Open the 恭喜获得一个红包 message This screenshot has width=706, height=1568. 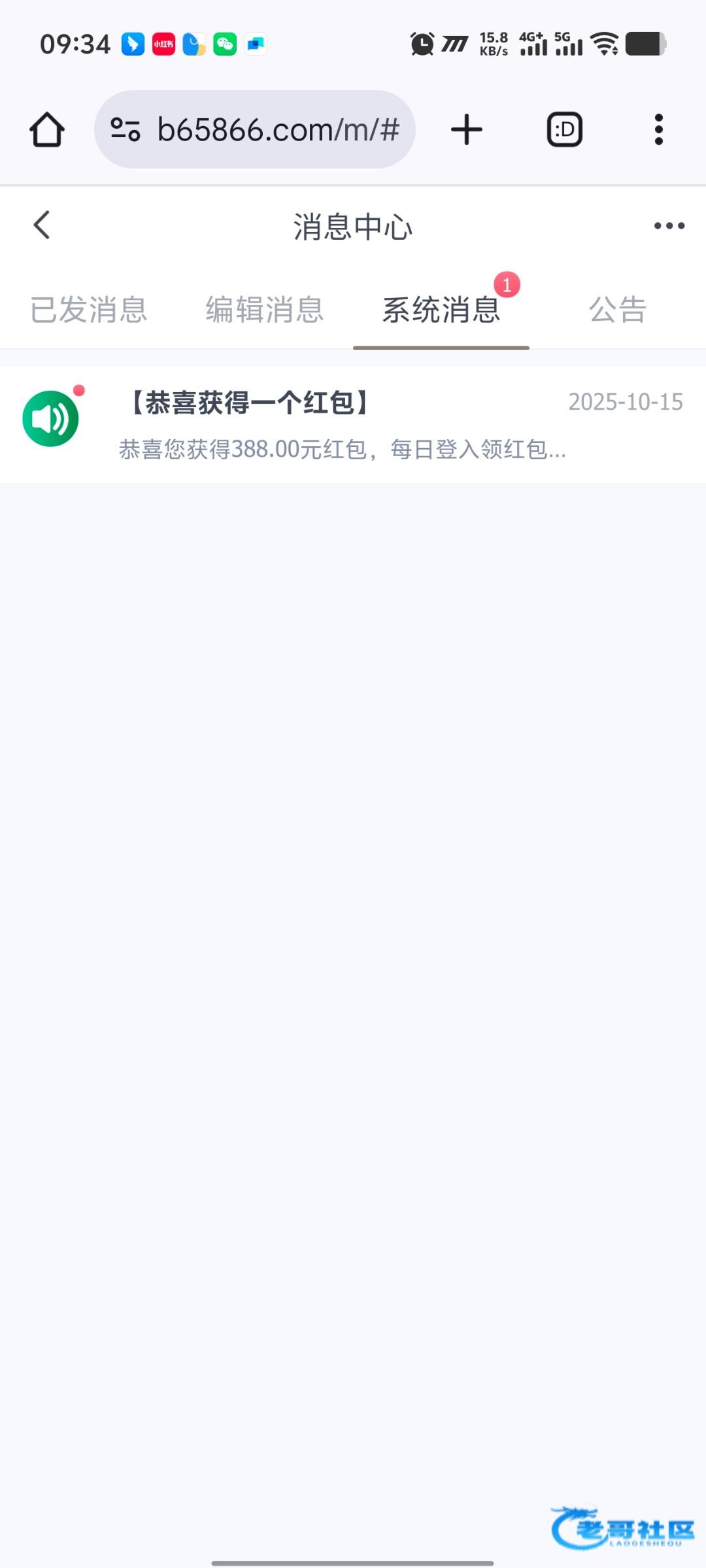pos(353,425)
